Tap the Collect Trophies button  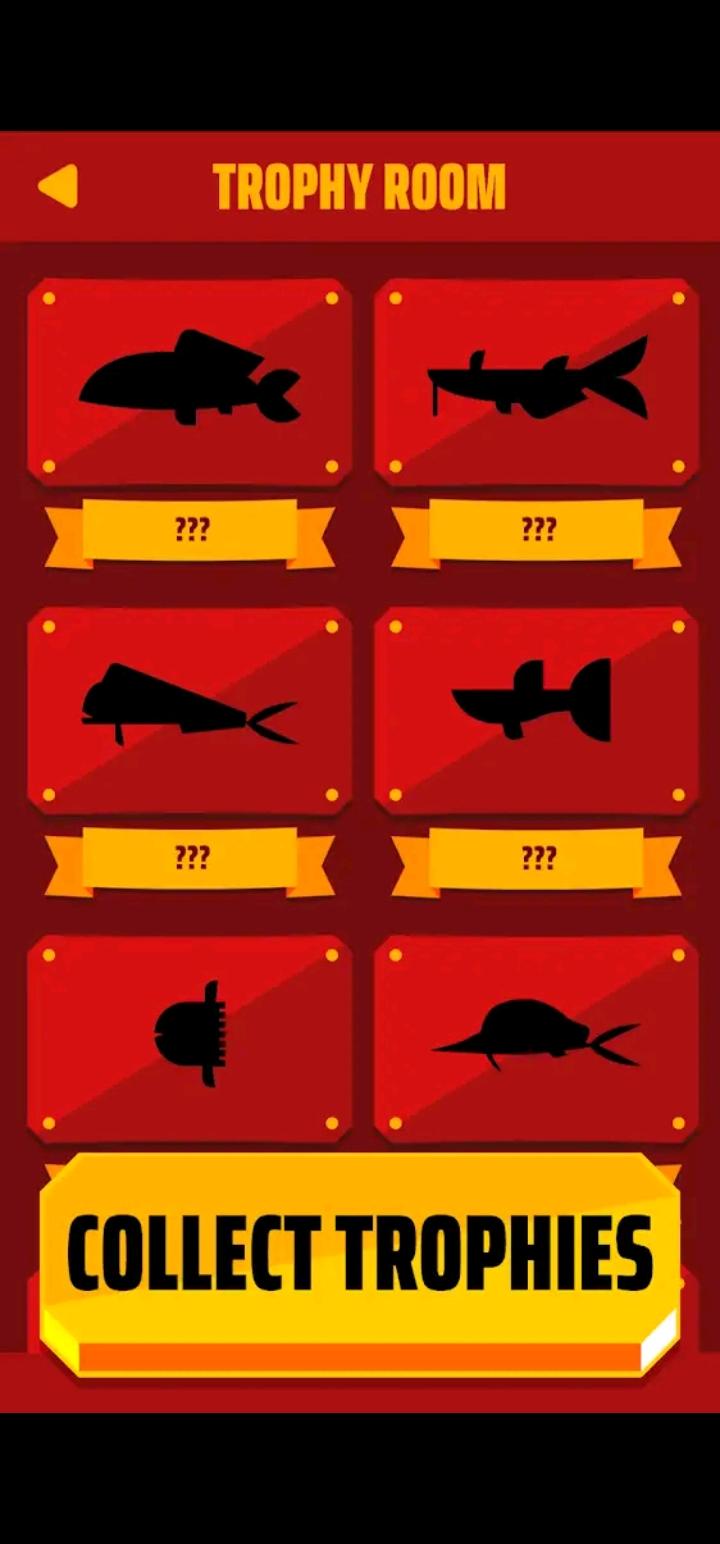pyautogui.click(x=360, y=1254)
